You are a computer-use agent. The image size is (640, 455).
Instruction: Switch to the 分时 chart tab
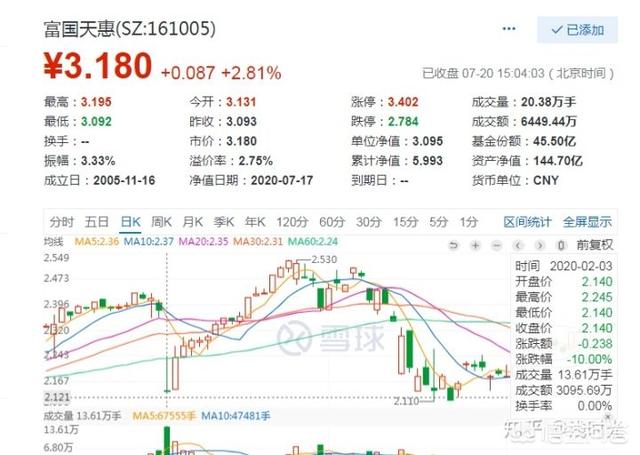point(61,222)
